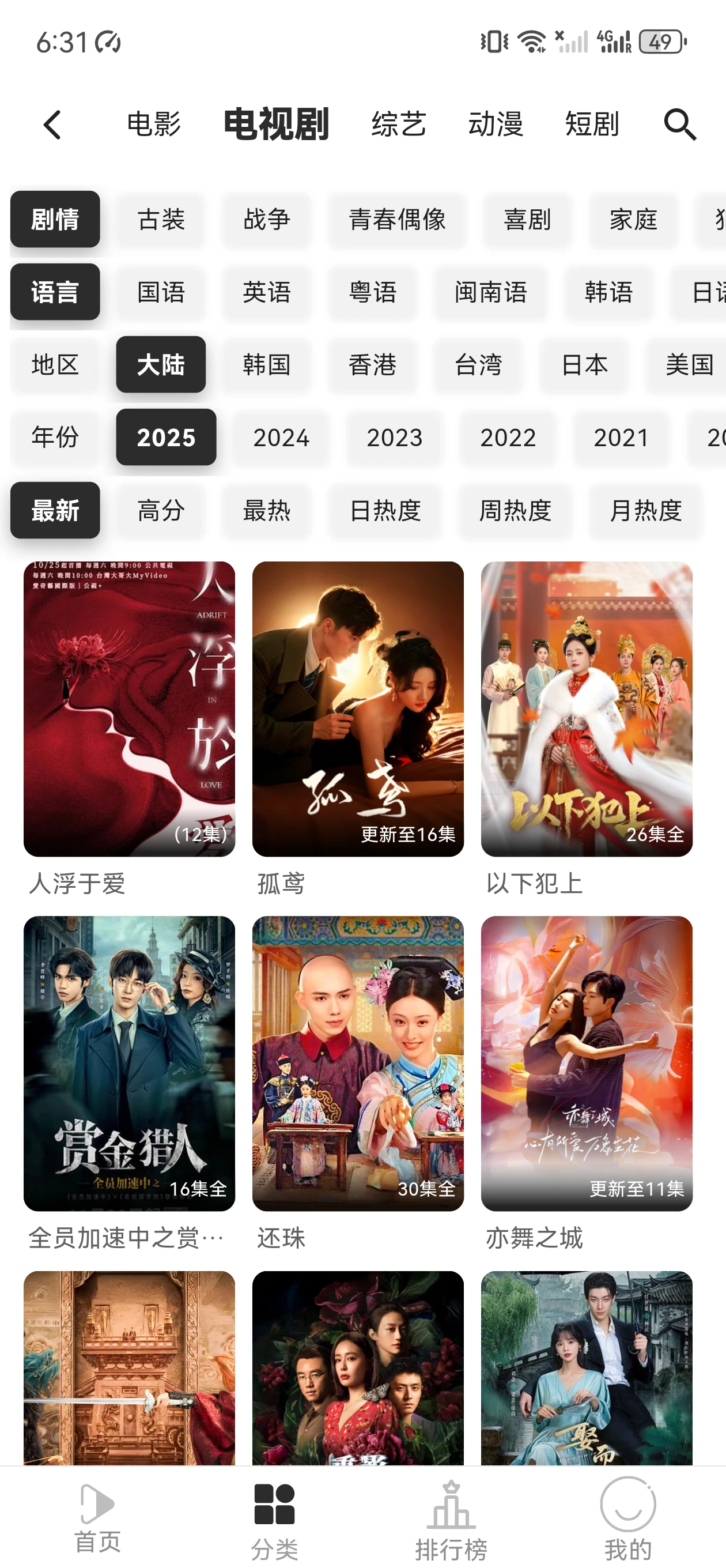This screenshot has width=726, height=1568.
Task: Select the 粤语 language filter
Action: (373, 293)
